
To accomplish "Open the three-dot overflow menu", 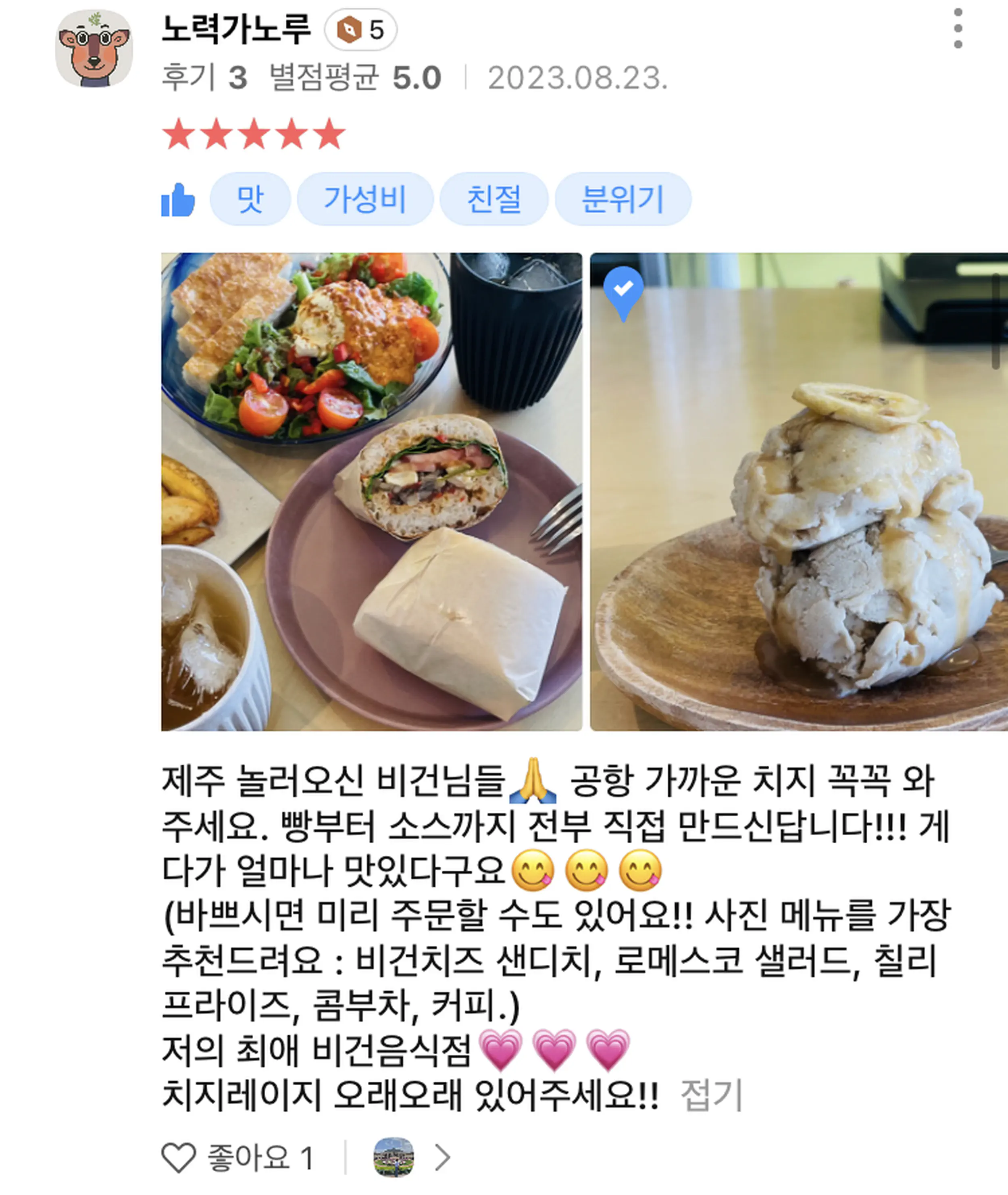I will pos(958,29).
